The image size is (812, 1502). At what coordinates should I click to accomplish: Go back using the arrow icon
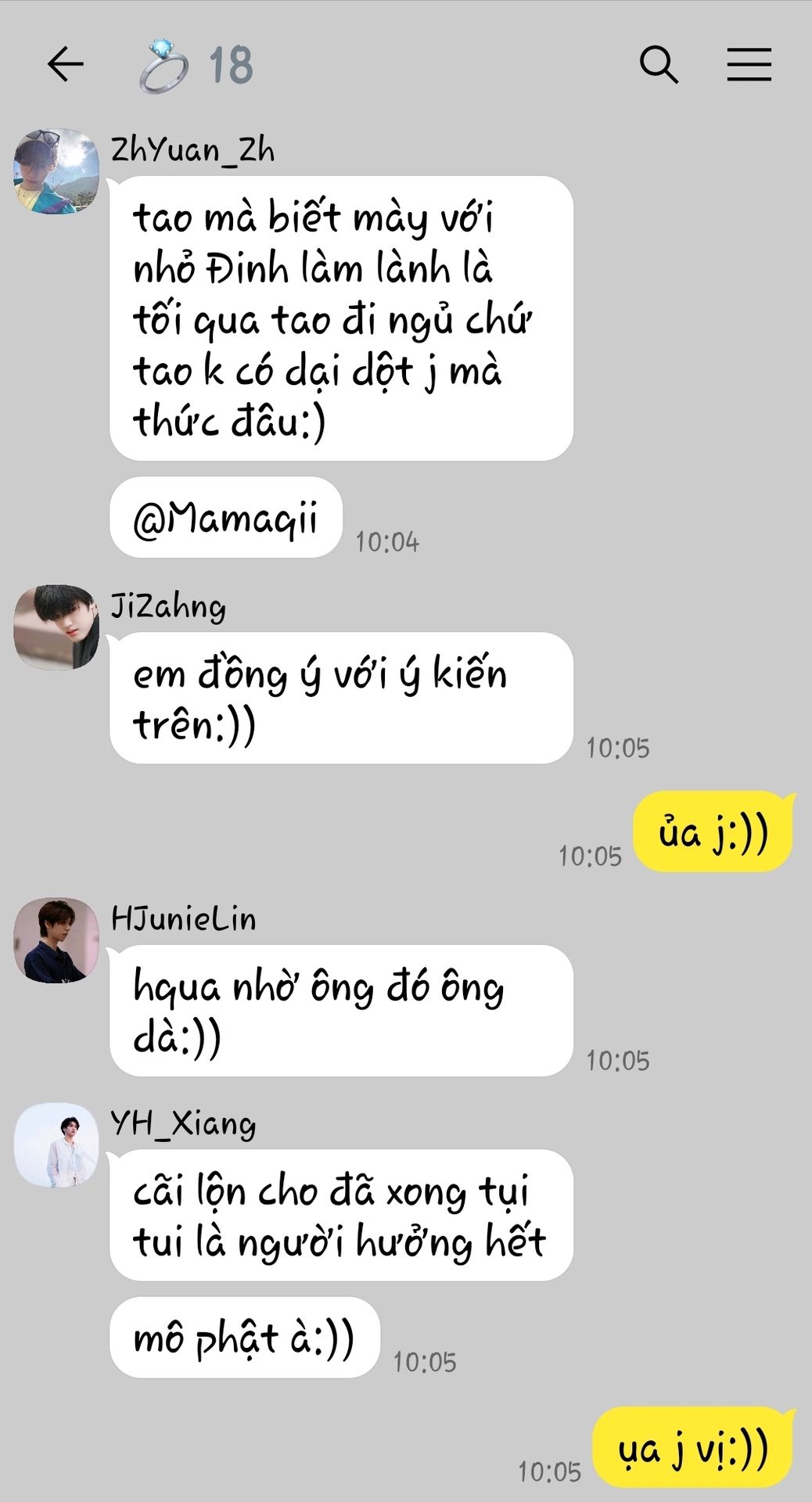coord(65,64)
